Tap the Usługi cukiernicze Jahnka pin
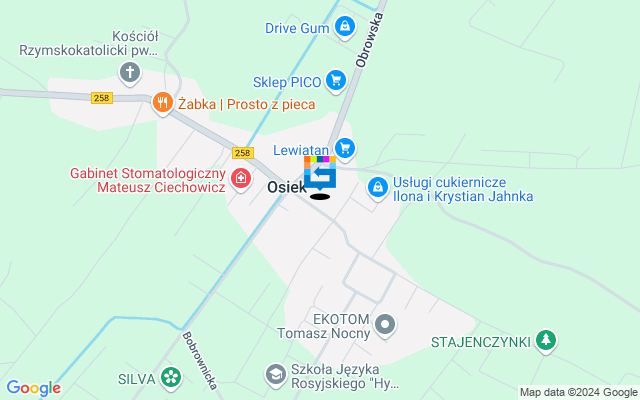 tap(377, 186)
